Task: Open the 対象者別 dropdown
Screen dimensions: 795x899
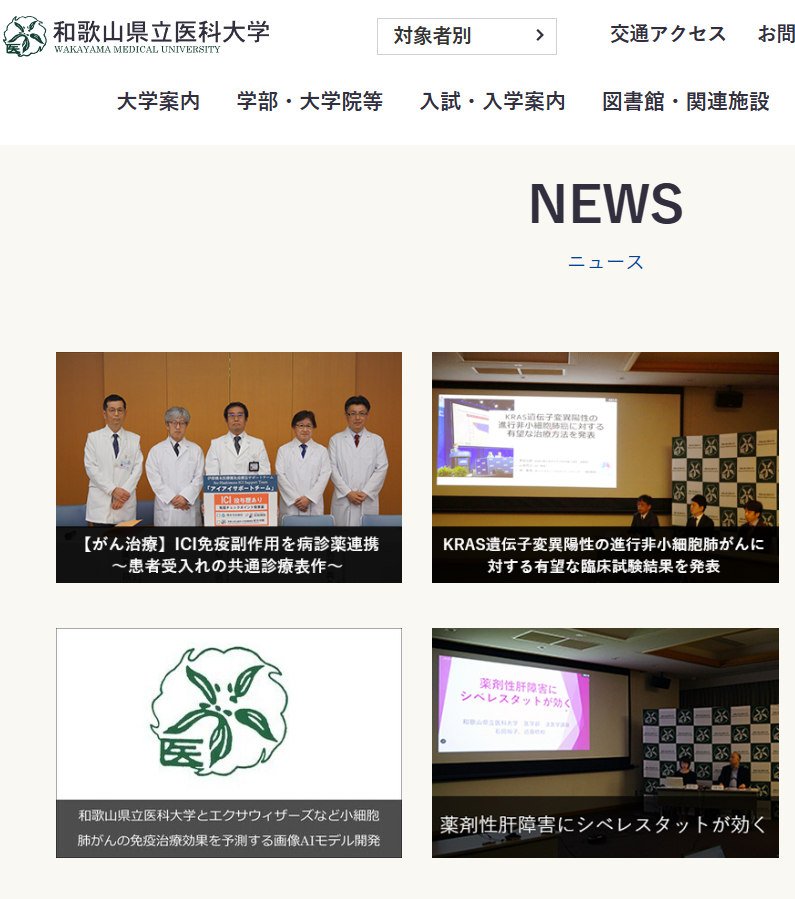Action: pyautogui.click(x=466, y=36)
